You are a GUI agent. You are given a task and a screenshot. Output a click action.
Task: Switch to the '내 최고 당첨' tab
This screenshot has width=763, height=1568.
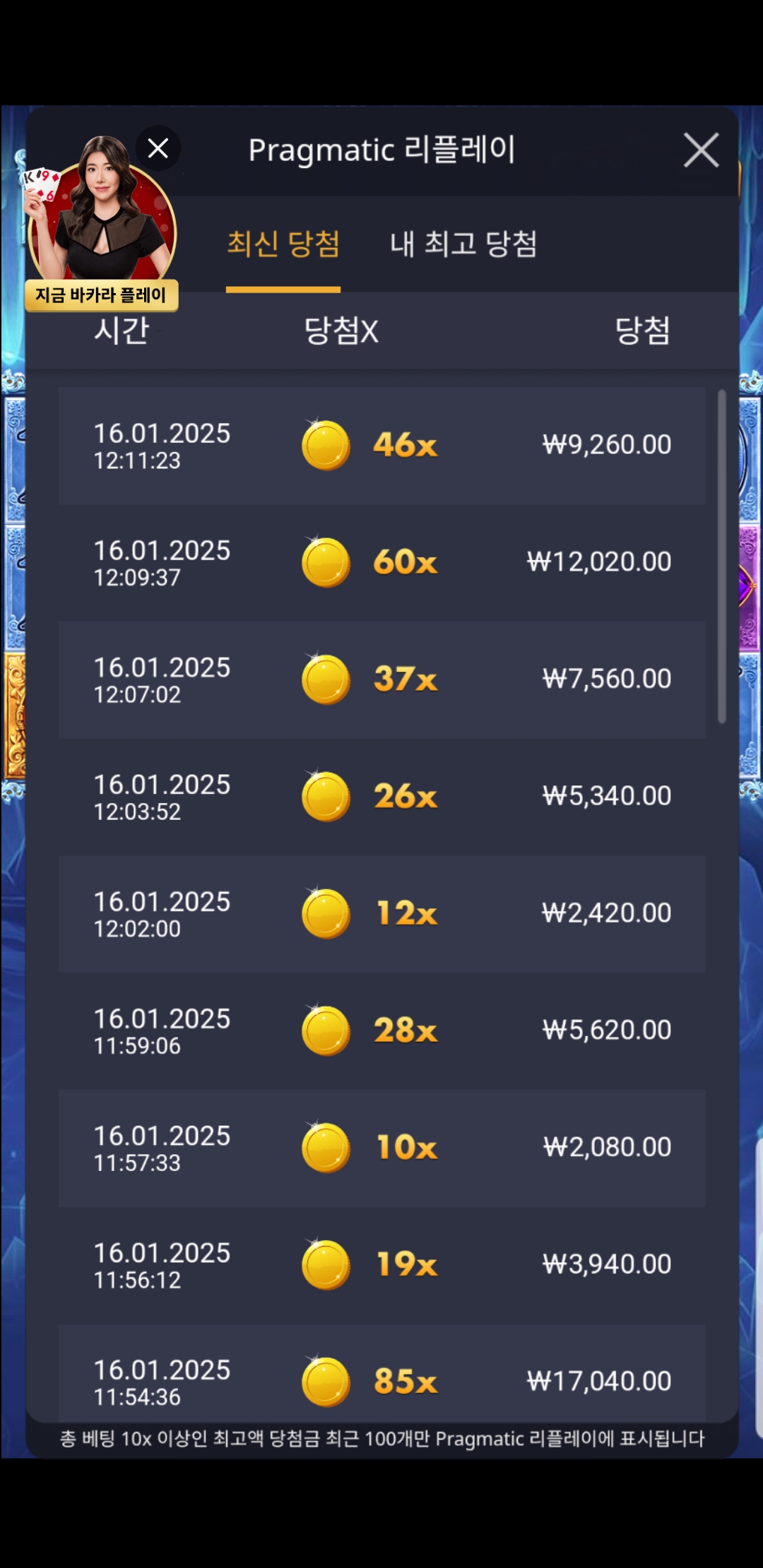point(463,244)
